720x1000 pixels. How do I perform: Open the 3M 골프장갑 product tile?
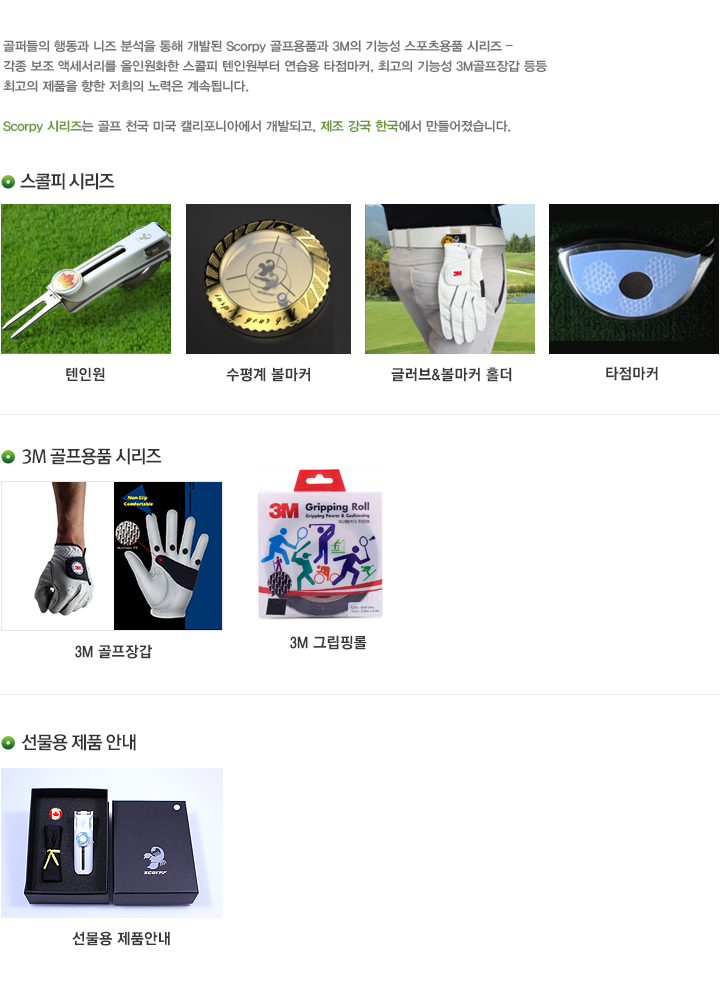[112, 556]
